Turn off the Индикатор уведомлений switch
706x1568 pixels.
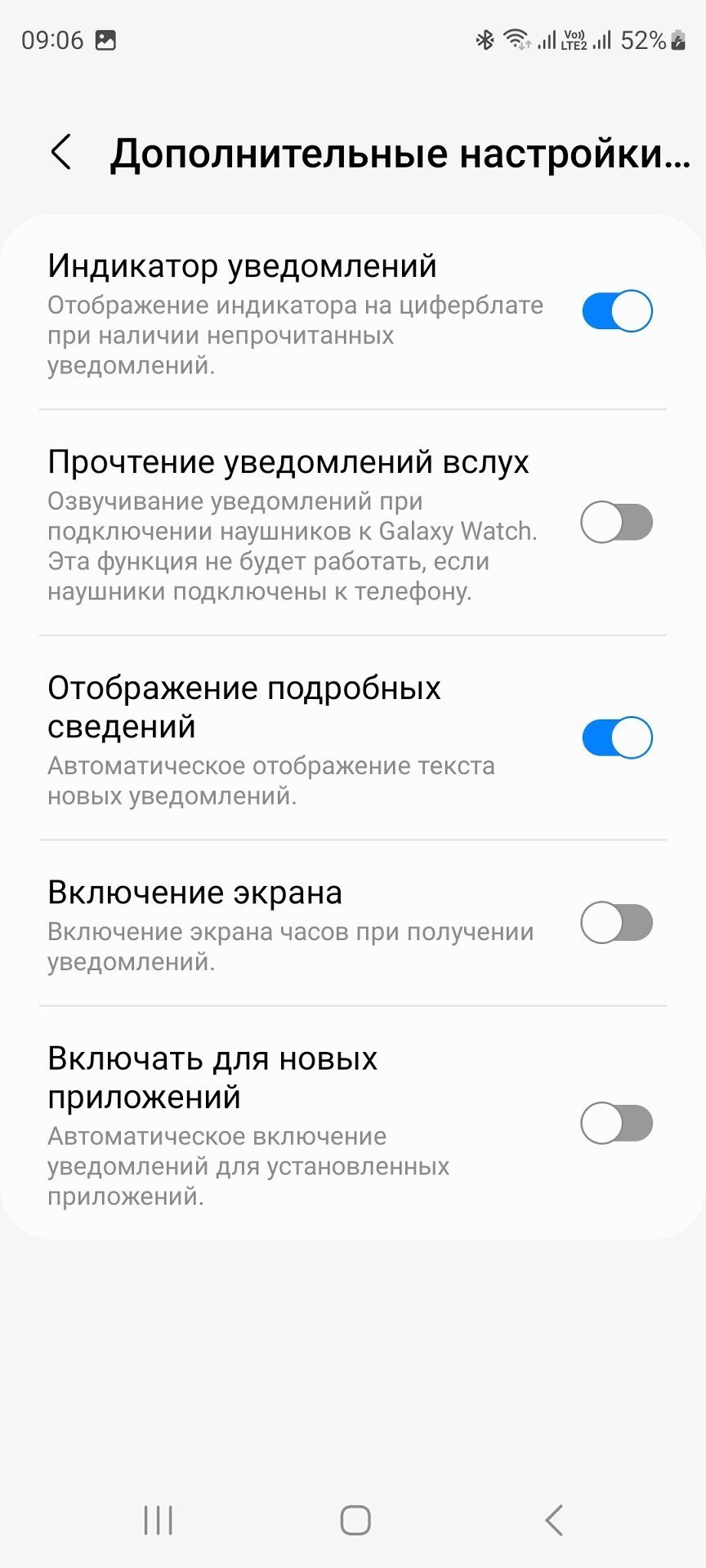pos(617,310)
